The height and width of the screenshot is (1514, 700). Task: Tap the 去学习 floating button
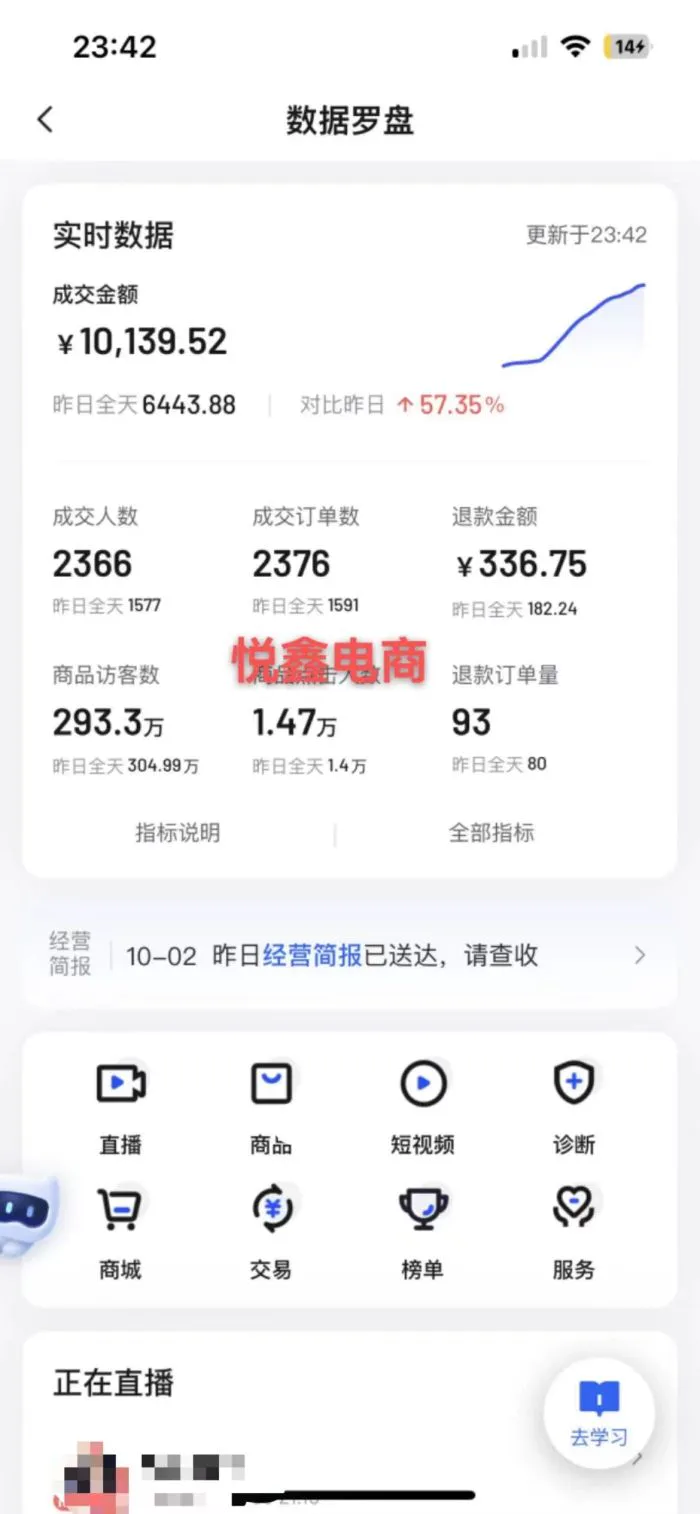[599, 1413]
